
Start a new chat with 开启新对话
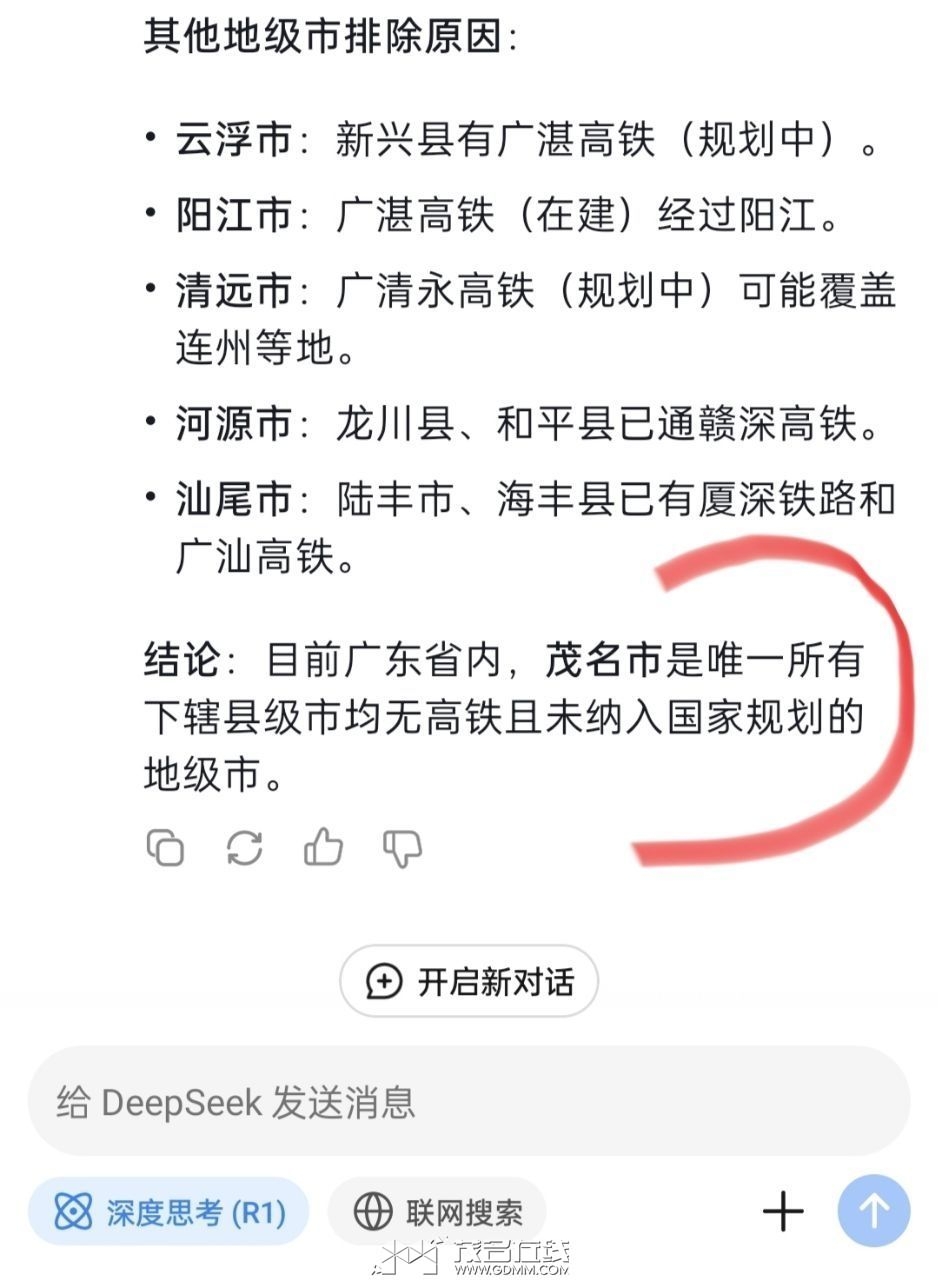(469, 981)
